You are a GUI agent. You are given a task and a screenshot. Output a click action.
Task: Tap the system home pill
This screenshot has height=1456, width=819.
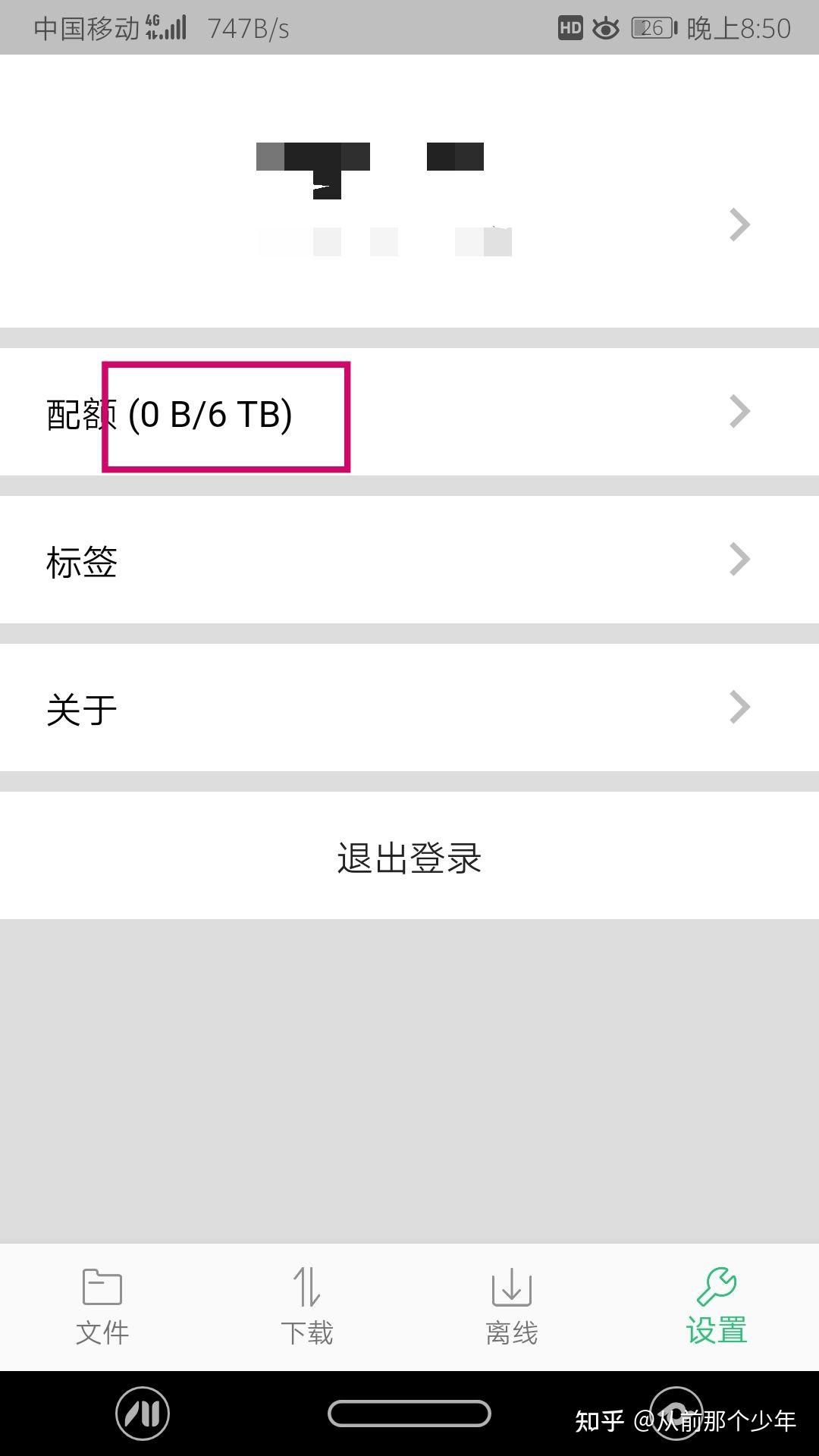click(409, 1414)
